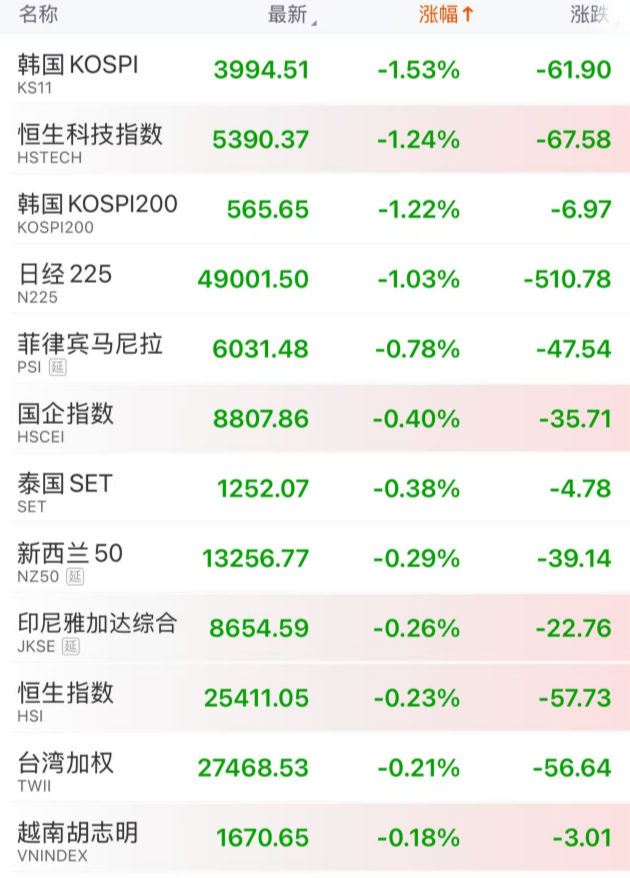Toggle the 涨幅 sort order
This screenshot has height=878, width=630.
coord(446,15)
